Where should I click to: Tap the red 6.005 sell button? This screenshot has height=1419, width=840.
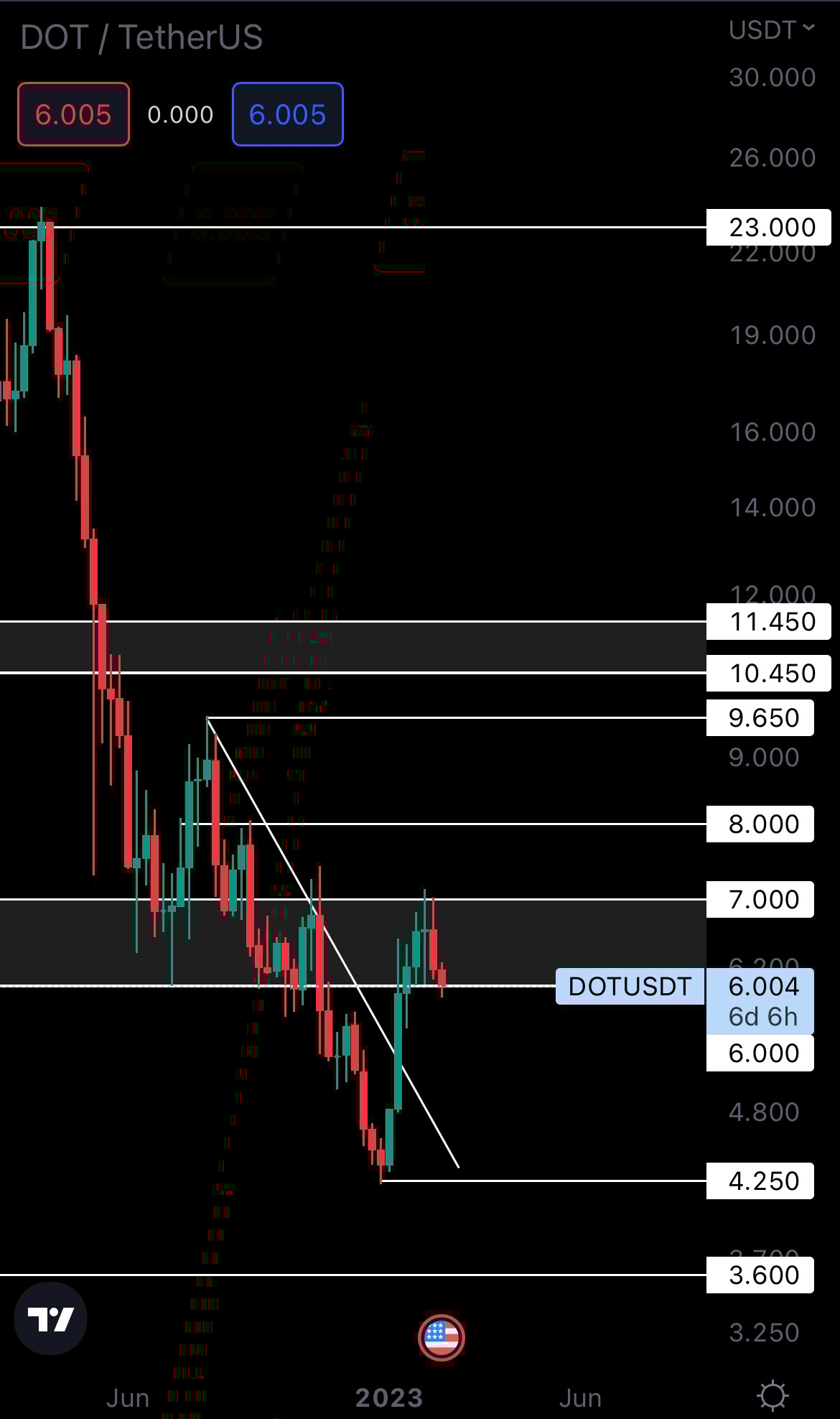73,114
